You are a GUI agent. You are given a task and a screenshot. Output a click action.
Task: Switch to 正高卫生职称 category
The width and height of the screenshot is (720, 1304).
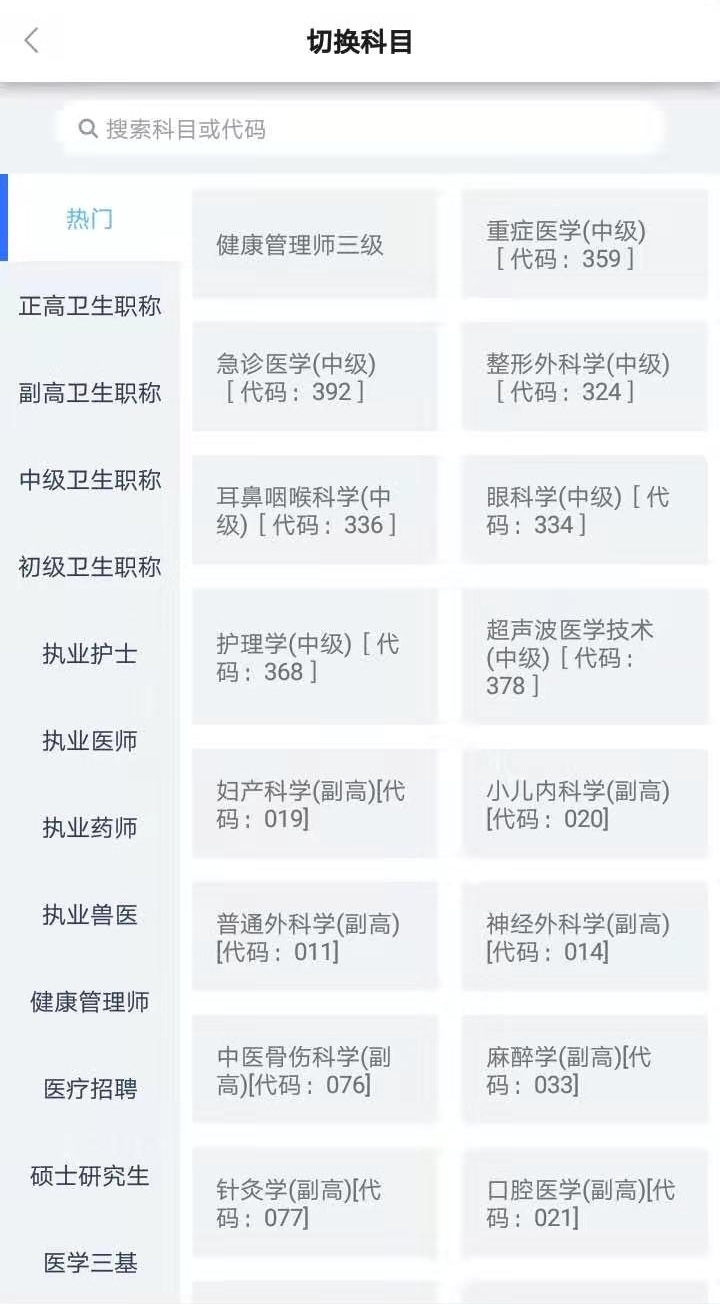90,306
